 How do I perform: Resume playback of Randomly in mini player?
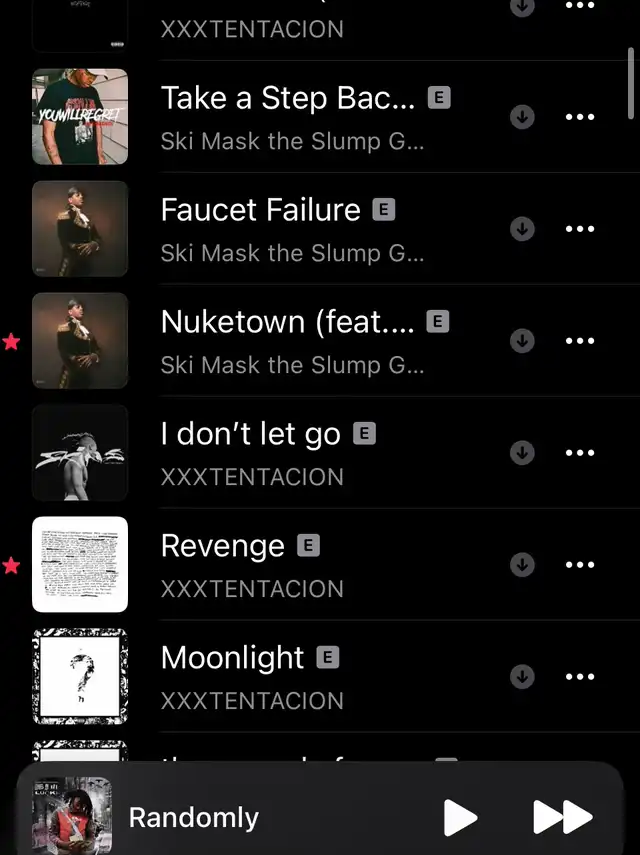pyautogui.click(x=460, y=817)
